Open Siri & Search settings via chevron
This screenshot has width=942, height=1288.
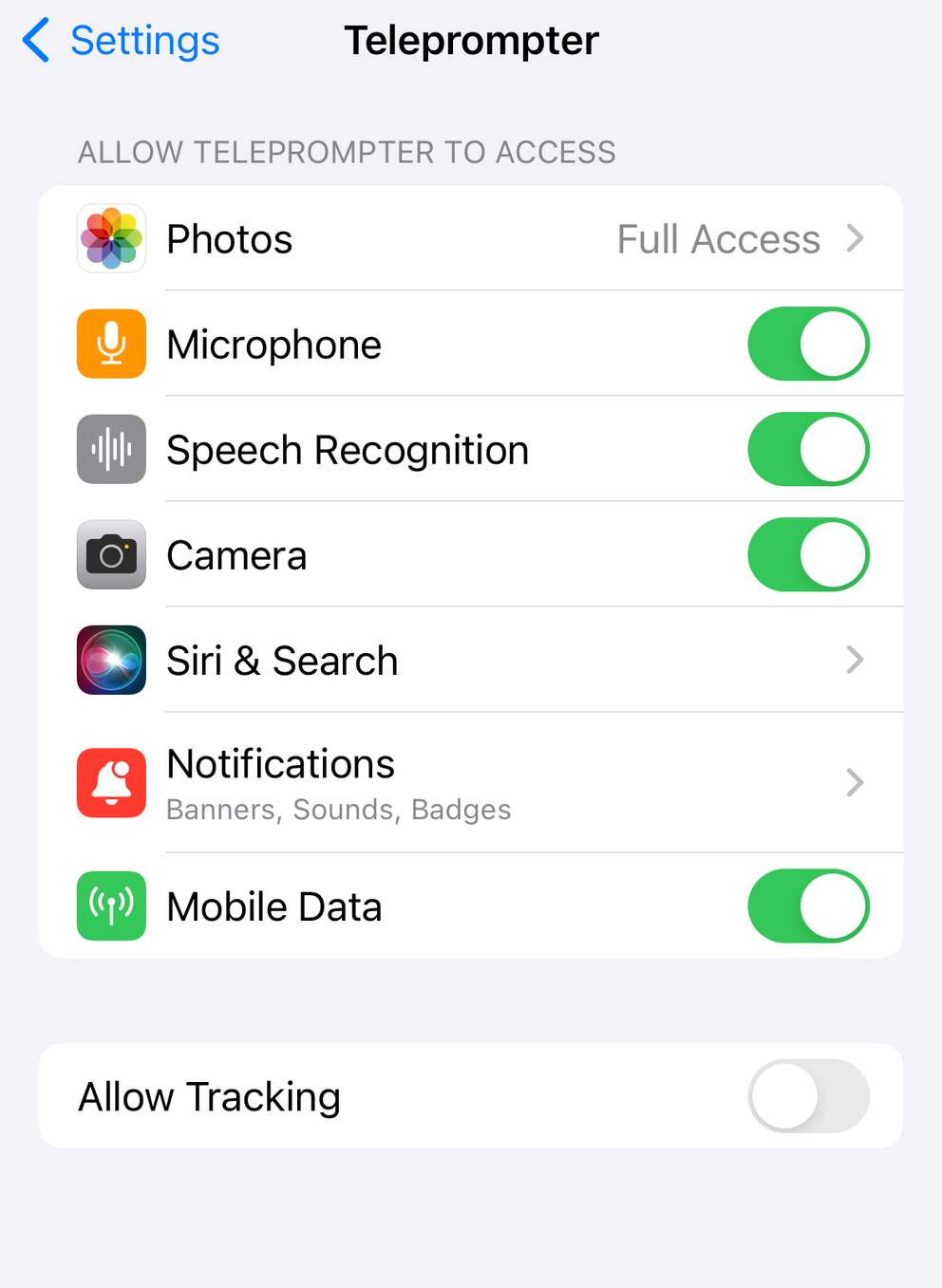[x=855, y=660]
